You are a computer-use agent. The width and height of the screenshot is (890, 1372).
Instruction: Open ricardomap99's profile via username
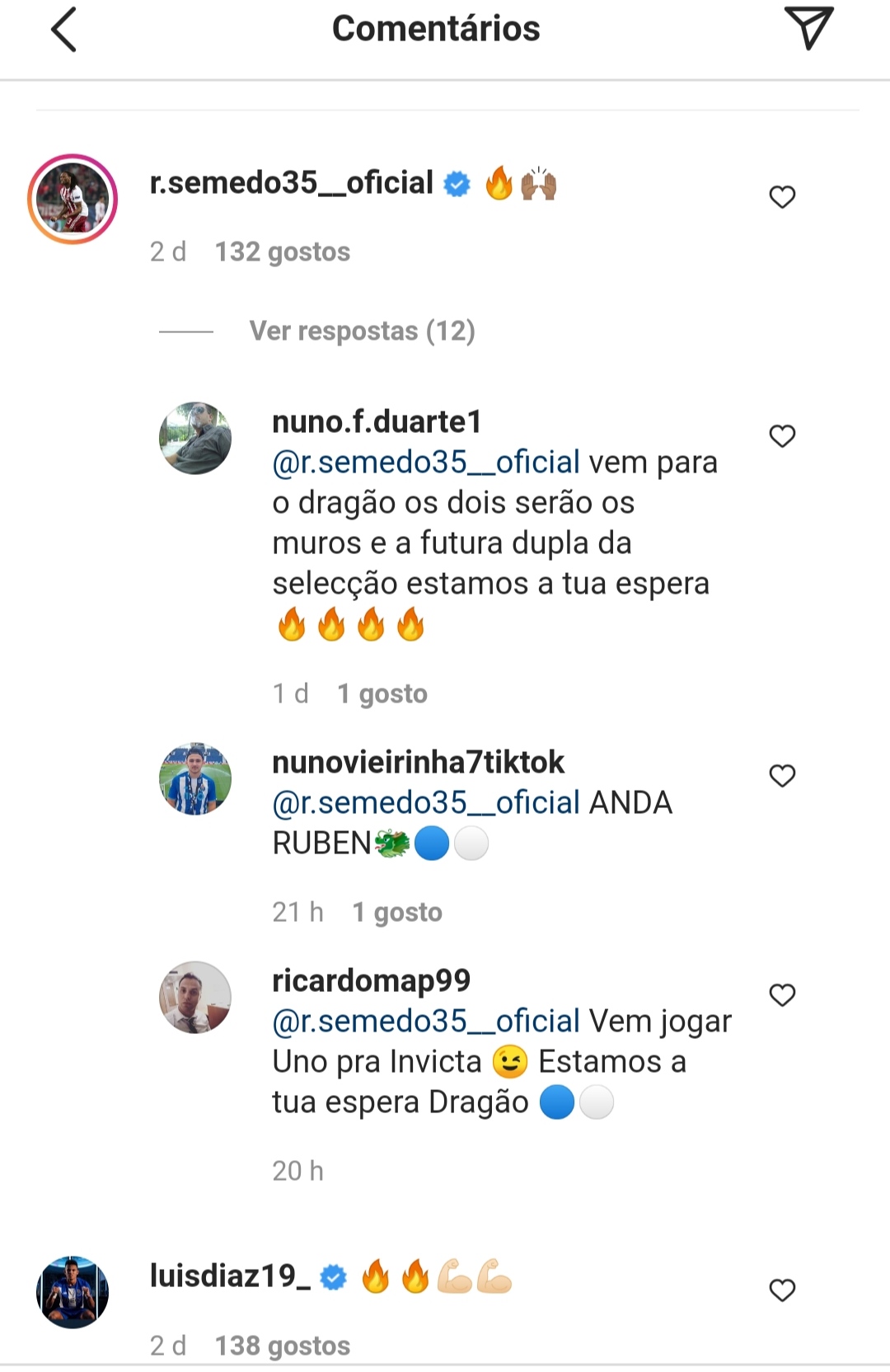tap(371, 980)
